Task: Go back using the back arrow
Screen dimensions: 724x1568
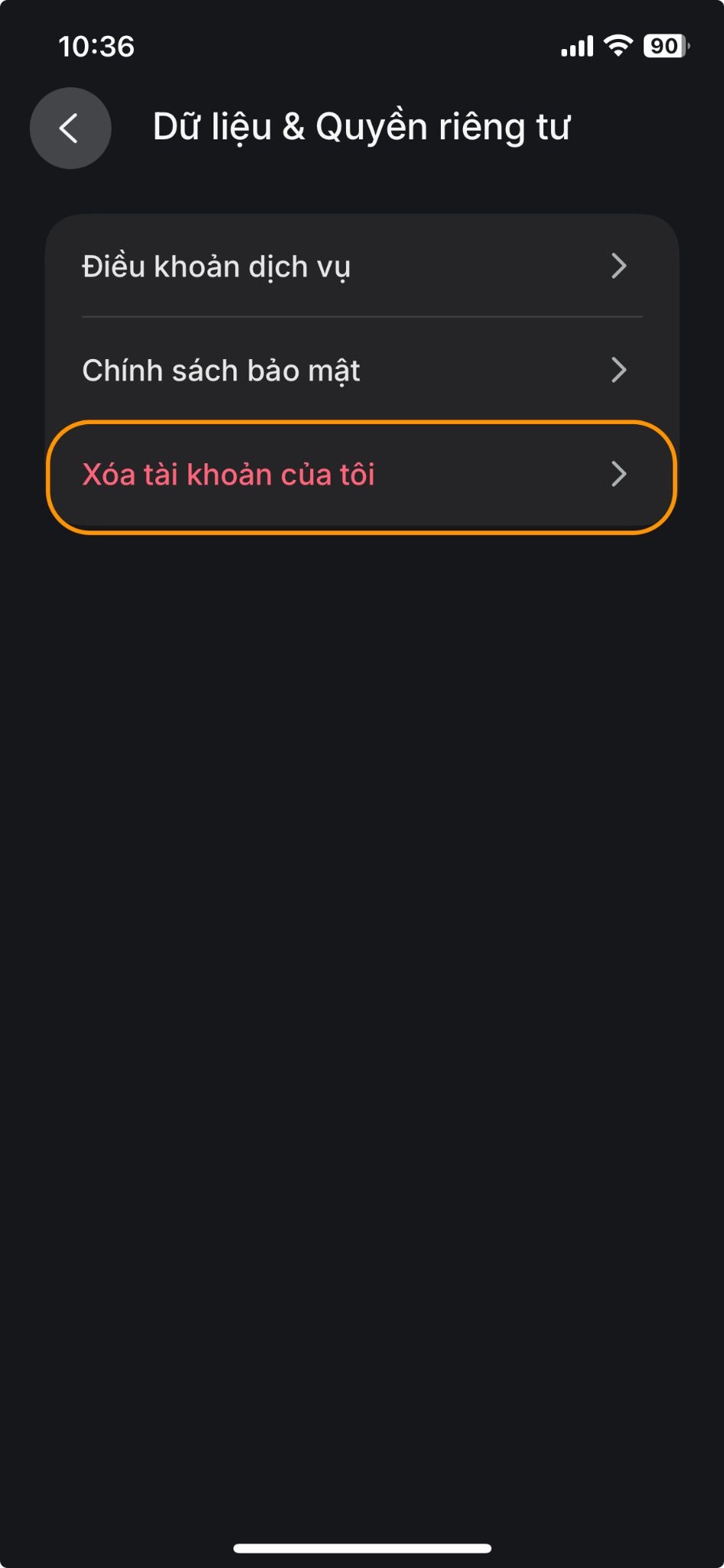Action: click(70, 128)
